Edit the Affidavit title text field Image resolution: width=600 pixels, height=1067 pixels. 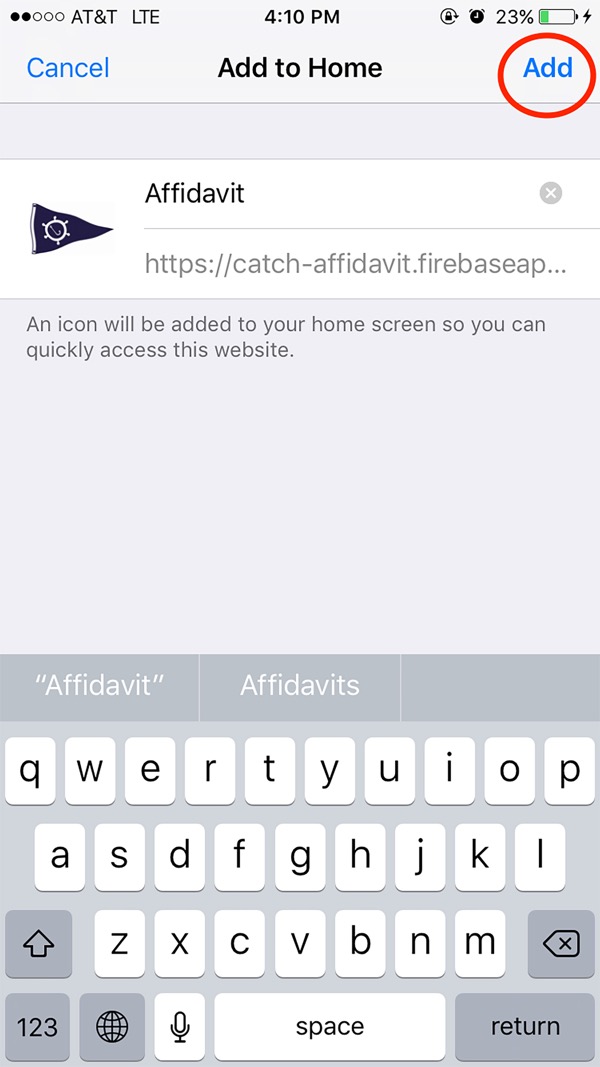[x=330, y=193]
